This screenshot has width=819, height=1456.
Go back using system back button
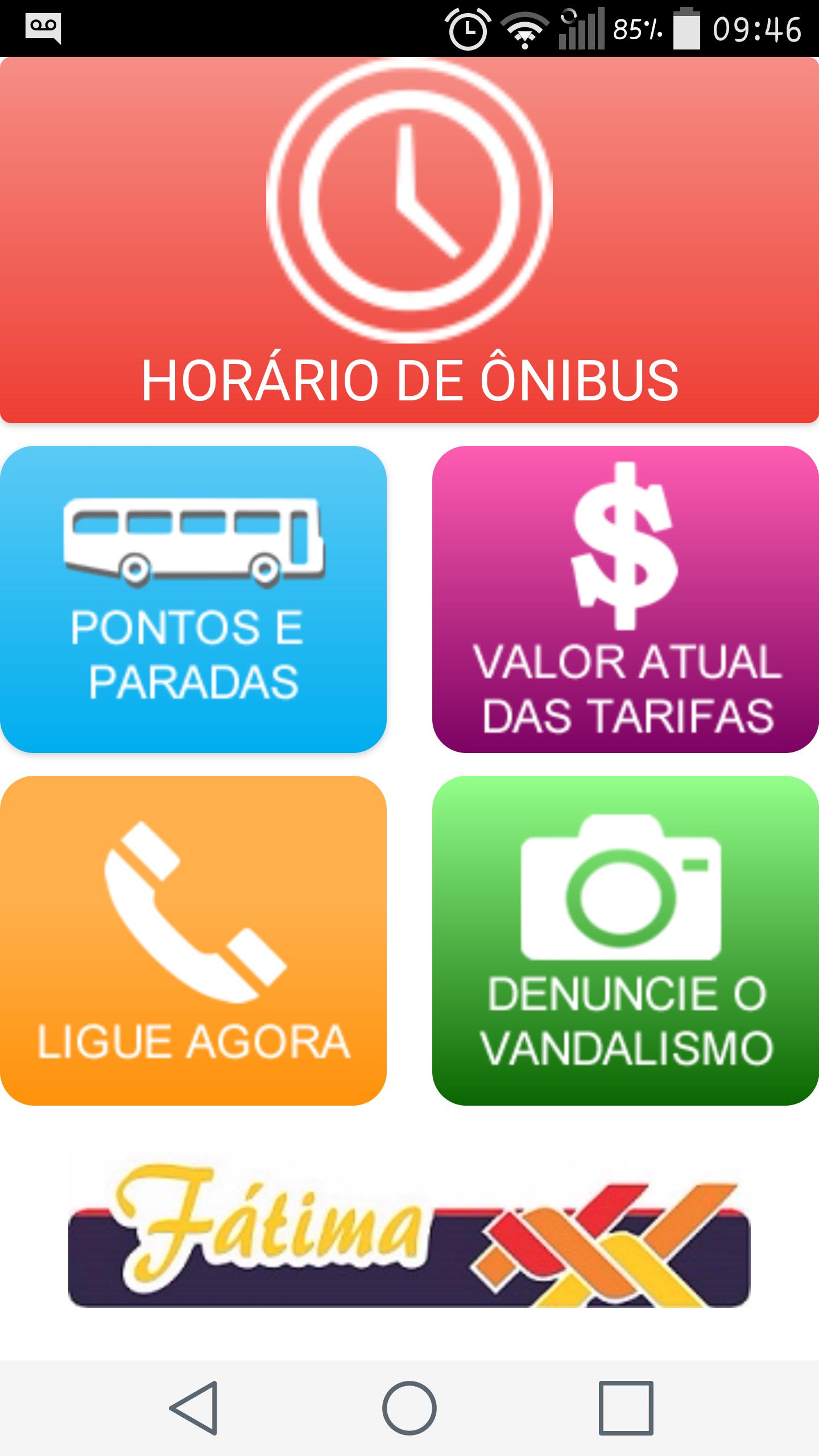coord(193,1408)
